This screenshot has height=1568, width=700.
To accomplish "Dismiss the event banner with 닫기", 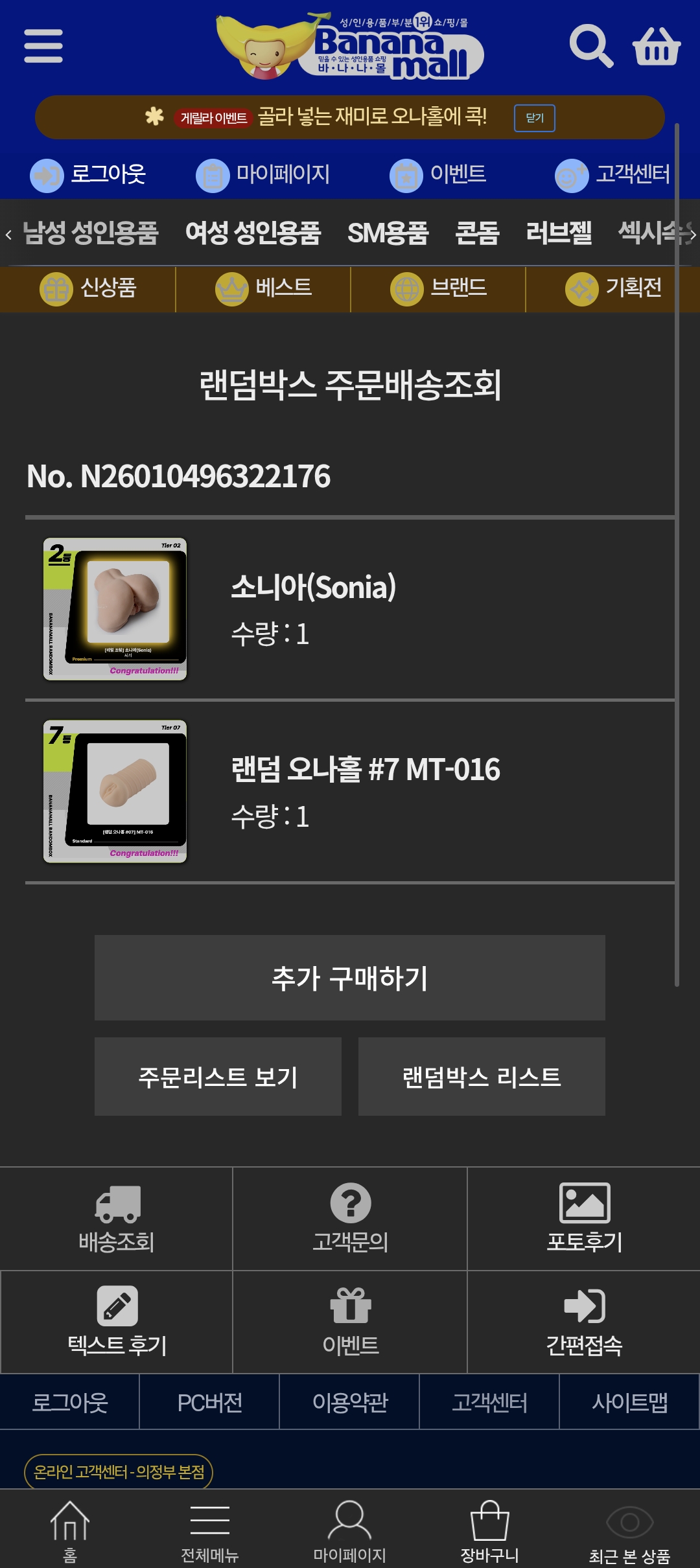I will tap(534, 118).
